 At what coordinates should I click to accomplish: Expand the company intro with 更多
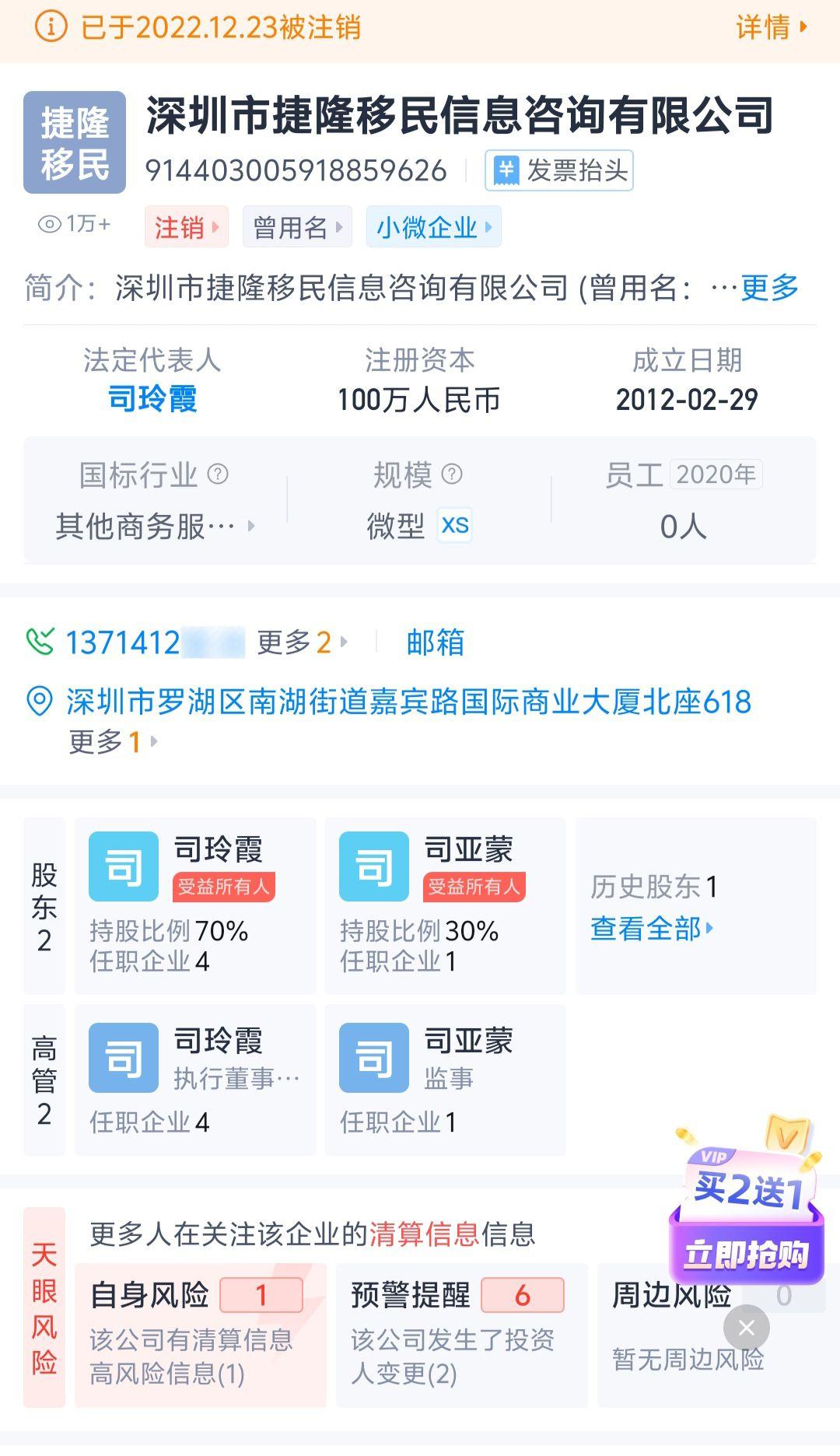(769, 288)
